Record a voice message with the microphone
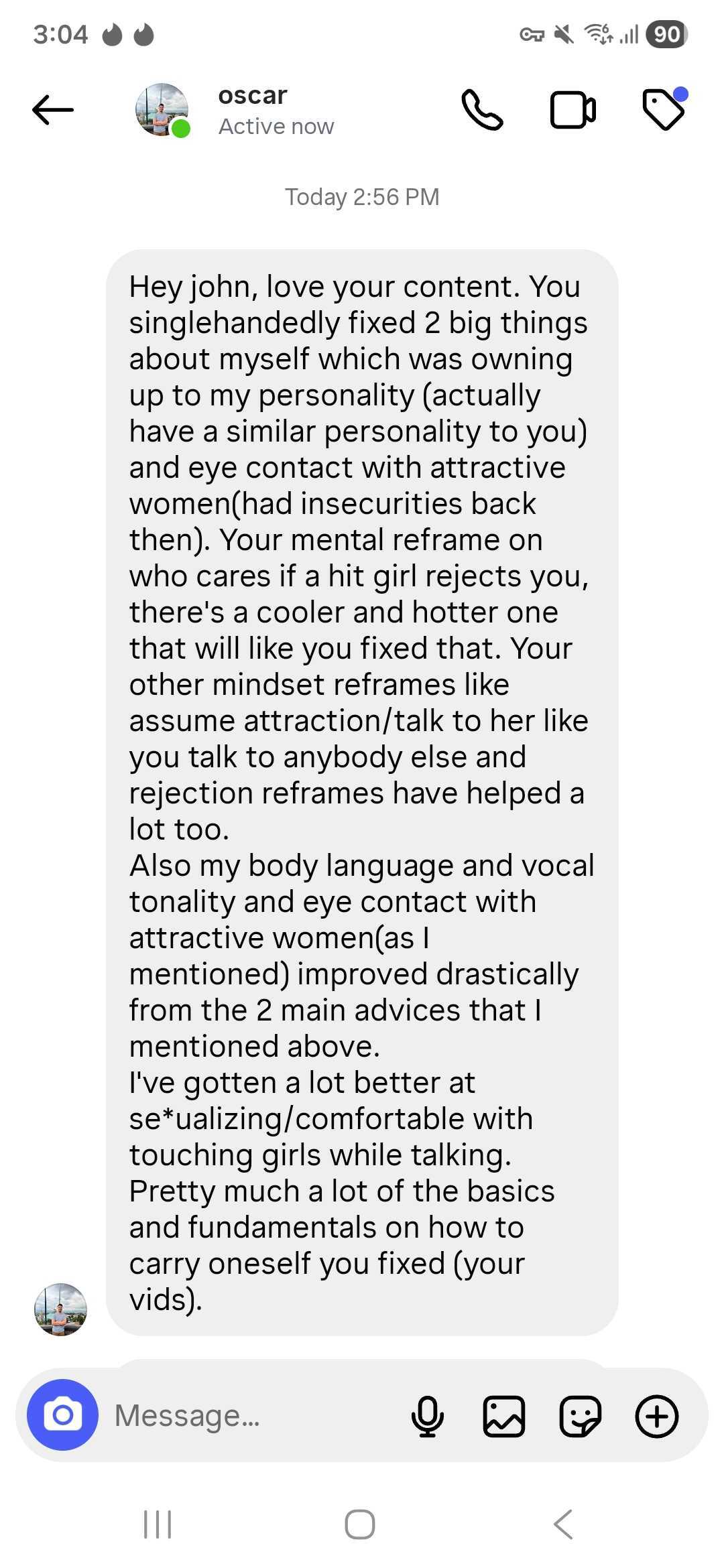This screenshot has height=1568, width=724. click(427, 1416)
